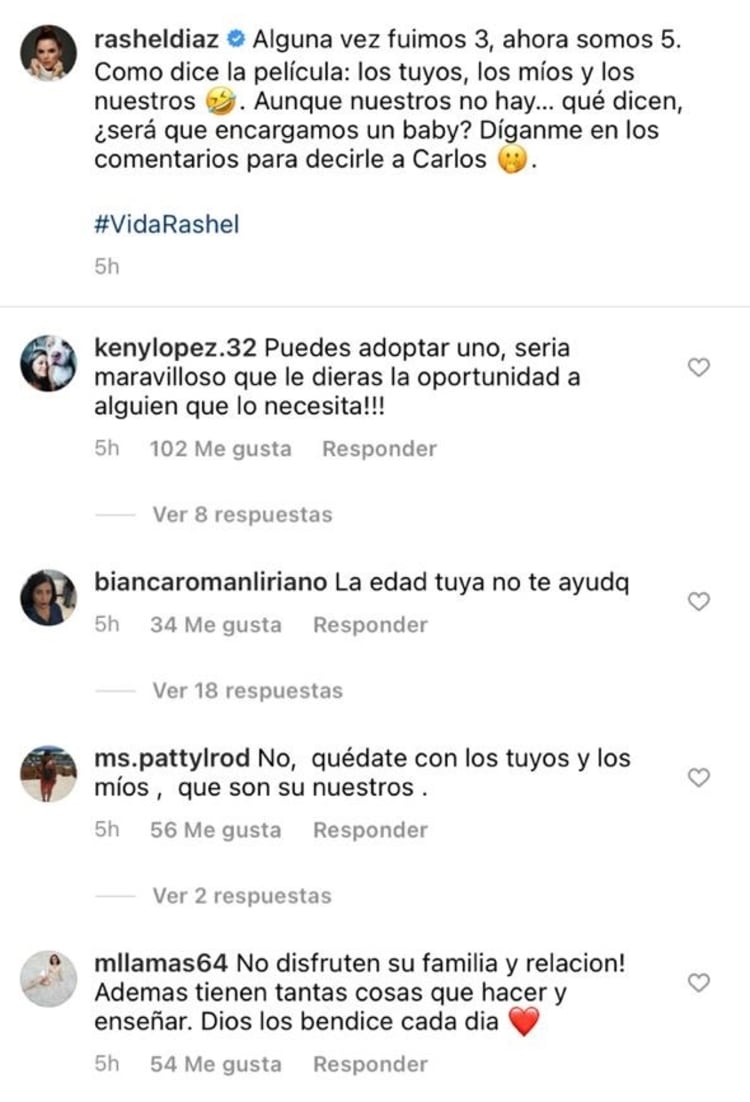Screen dimensions: 750x1102
Task: Open kenylopez.32's profile avatar
Action: 48,363
